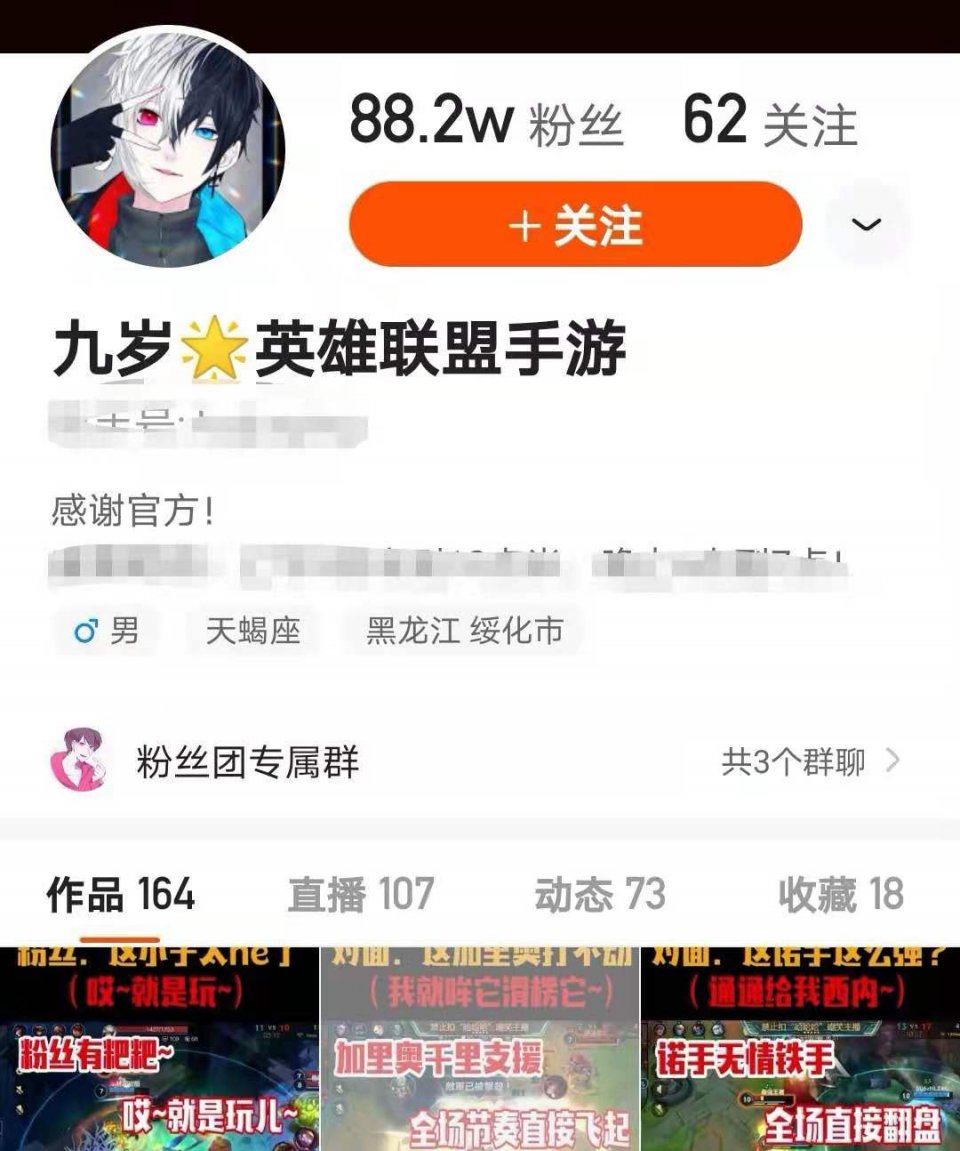Switch to the 直播 107 tab
960x1151 pixels.
[x=361, y=893]
